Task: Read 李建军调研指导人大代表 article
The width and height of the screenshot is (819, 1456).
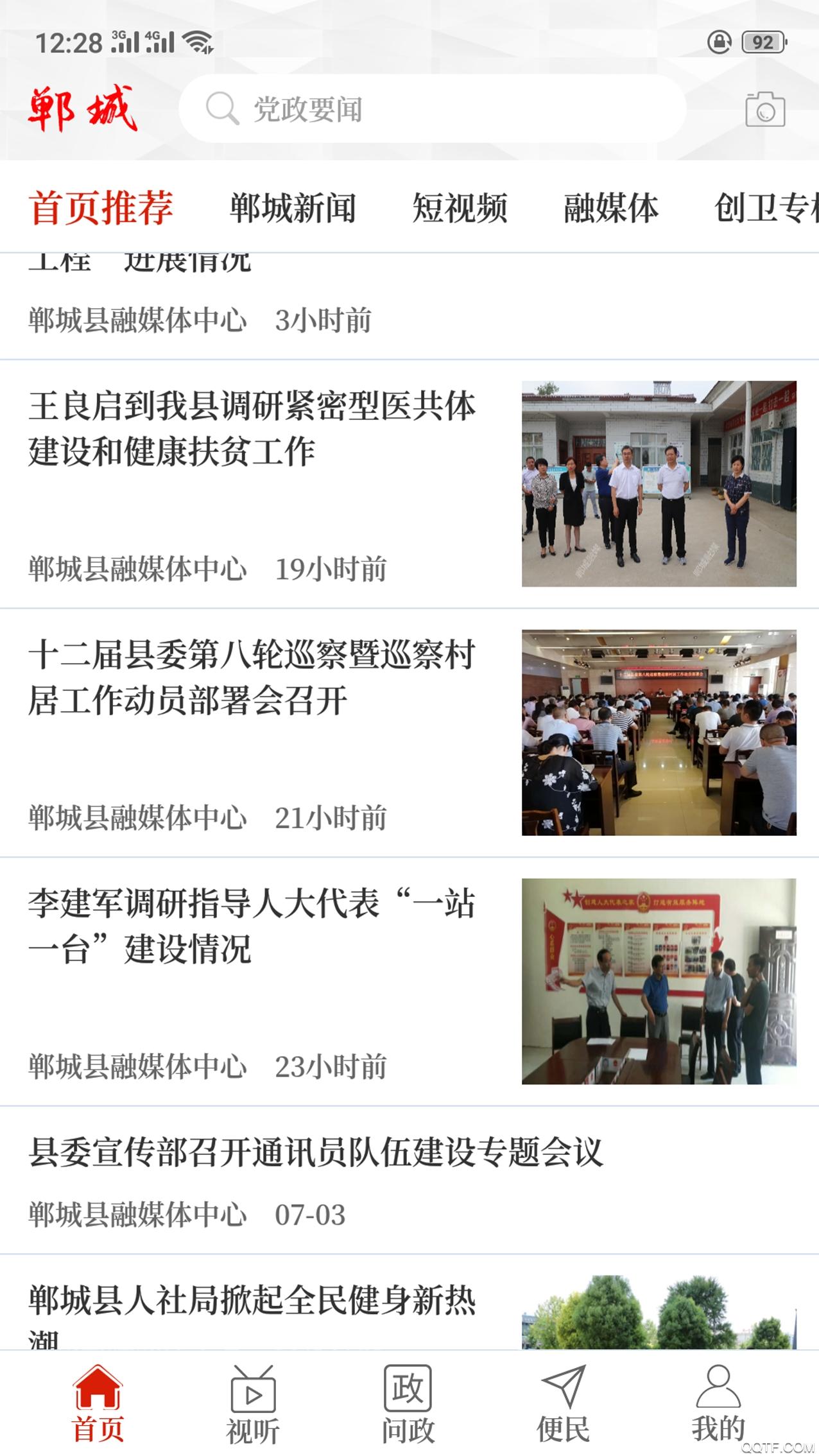Action: point(252,926)
